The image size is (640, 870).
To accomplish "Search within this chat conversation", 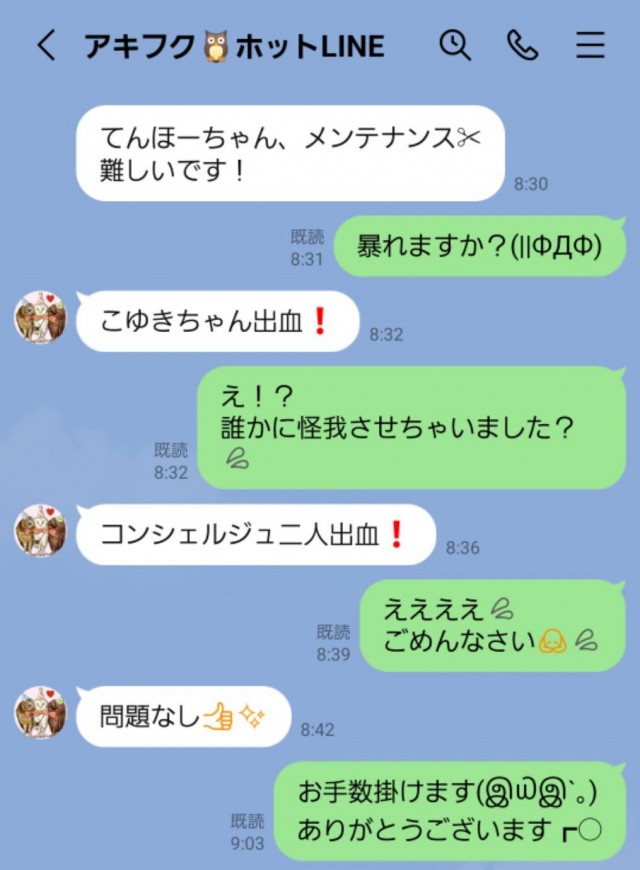I will tap(455, 45).
